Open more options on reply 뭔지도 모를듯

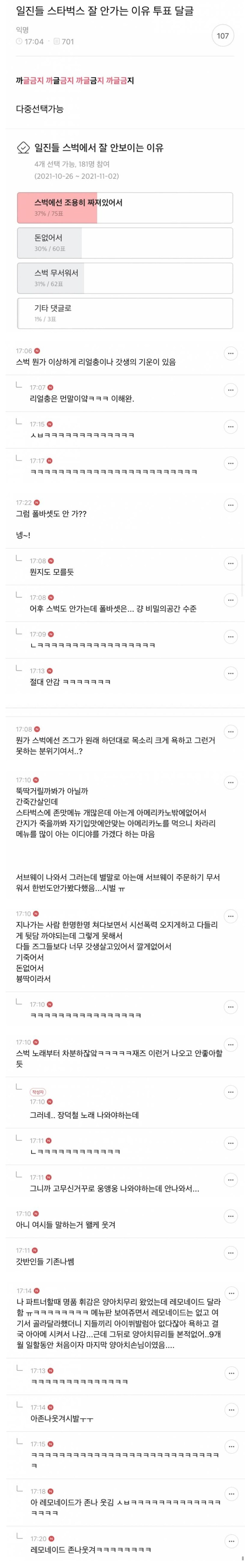(x=230, y=563)
